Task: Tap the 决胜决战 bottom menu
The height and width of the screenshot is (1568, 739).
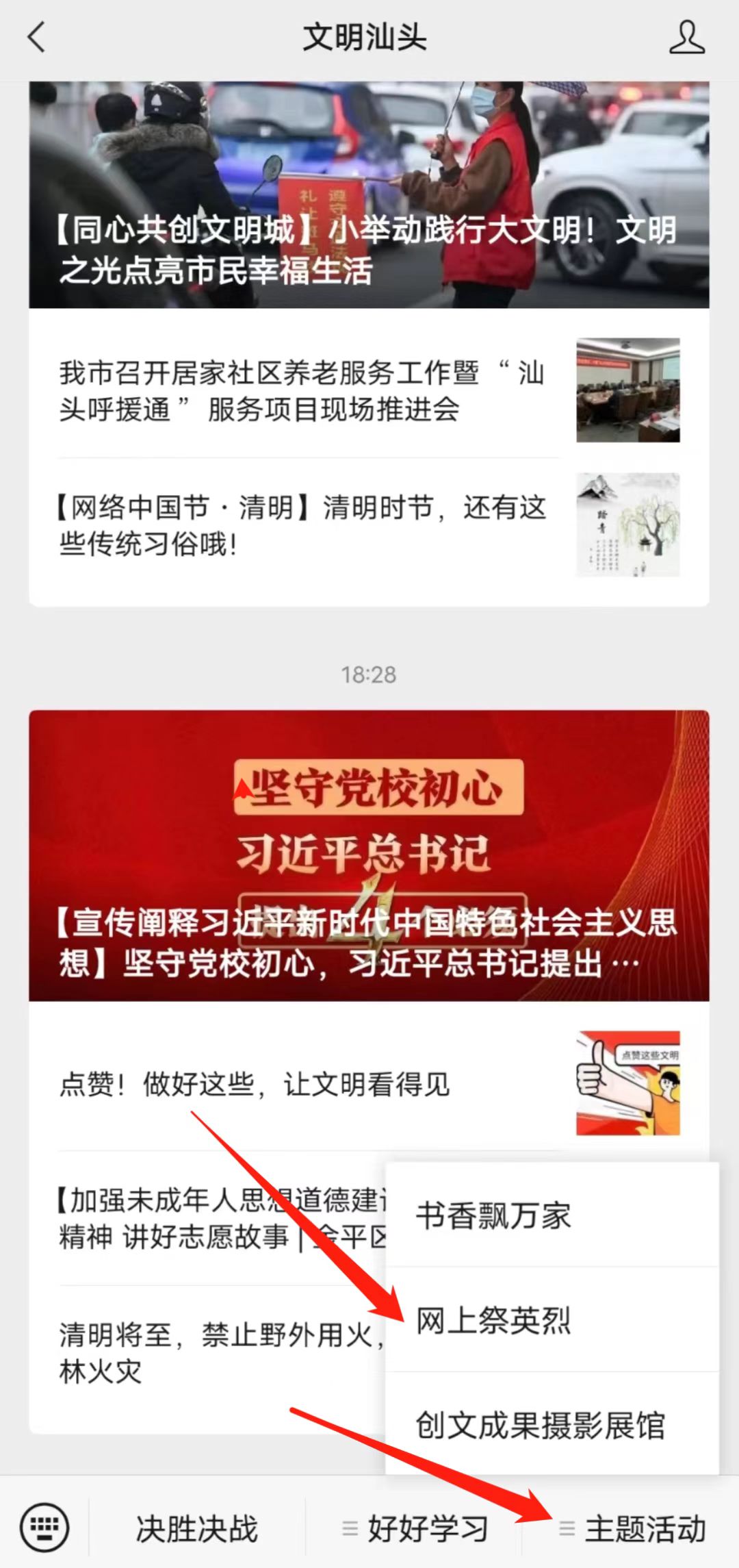Action: click(197, 1529)
